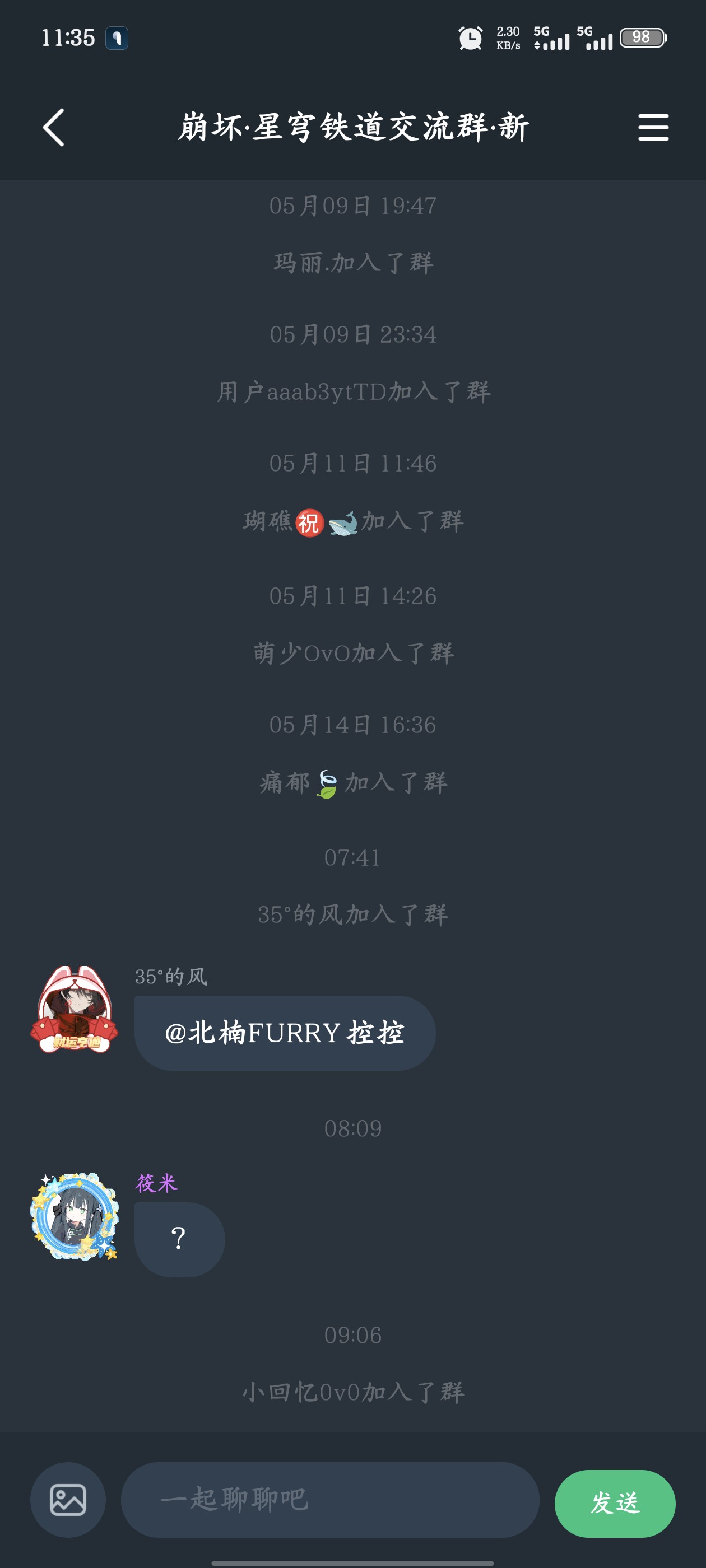Go back using the top-left arrow

[54, 127]
